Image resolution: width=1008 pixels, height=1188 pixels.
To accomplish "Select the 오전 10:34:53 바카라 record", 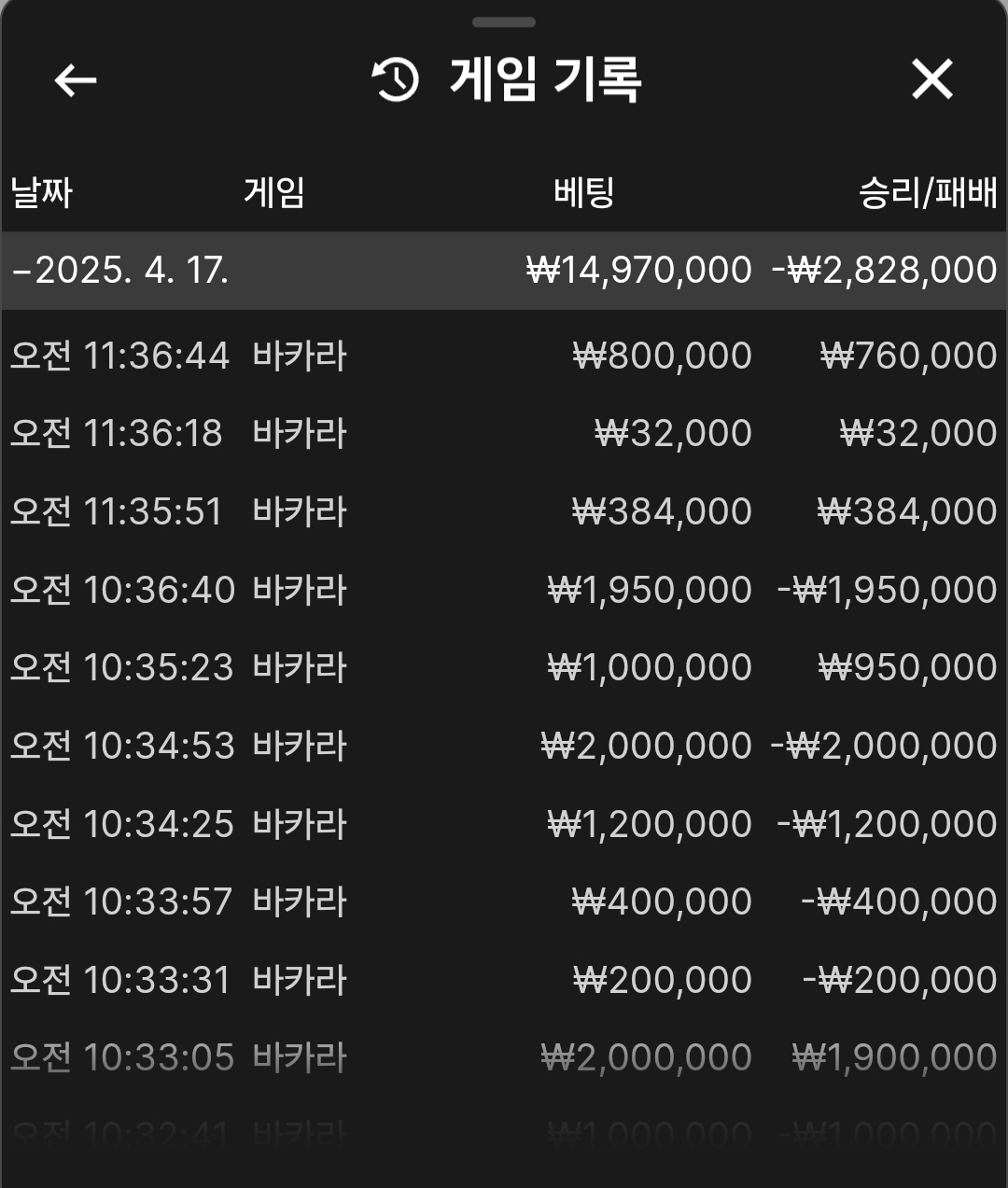I will pyautogui.click(x=504, y=746).
